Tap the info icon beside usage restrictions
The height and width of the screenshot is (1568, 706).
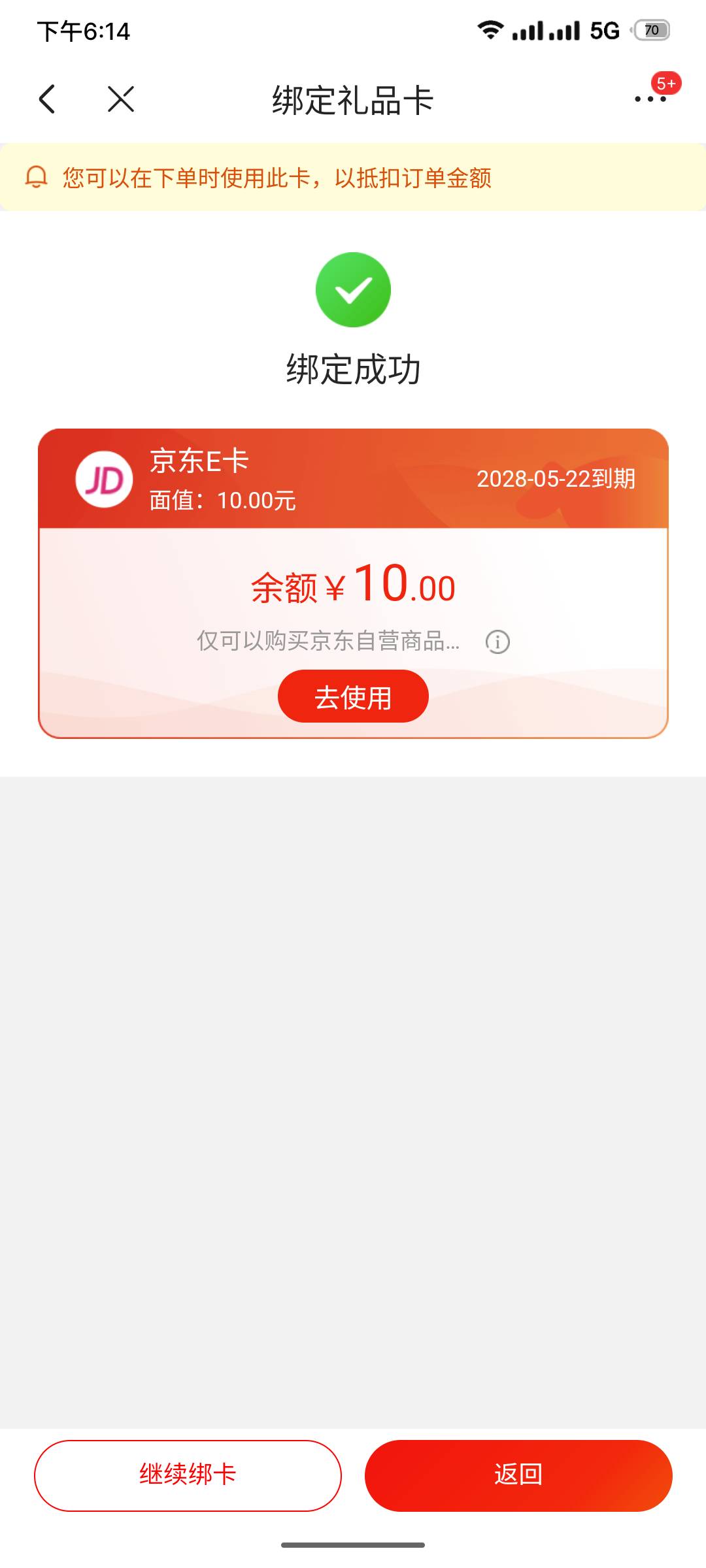tap(497, 642)
